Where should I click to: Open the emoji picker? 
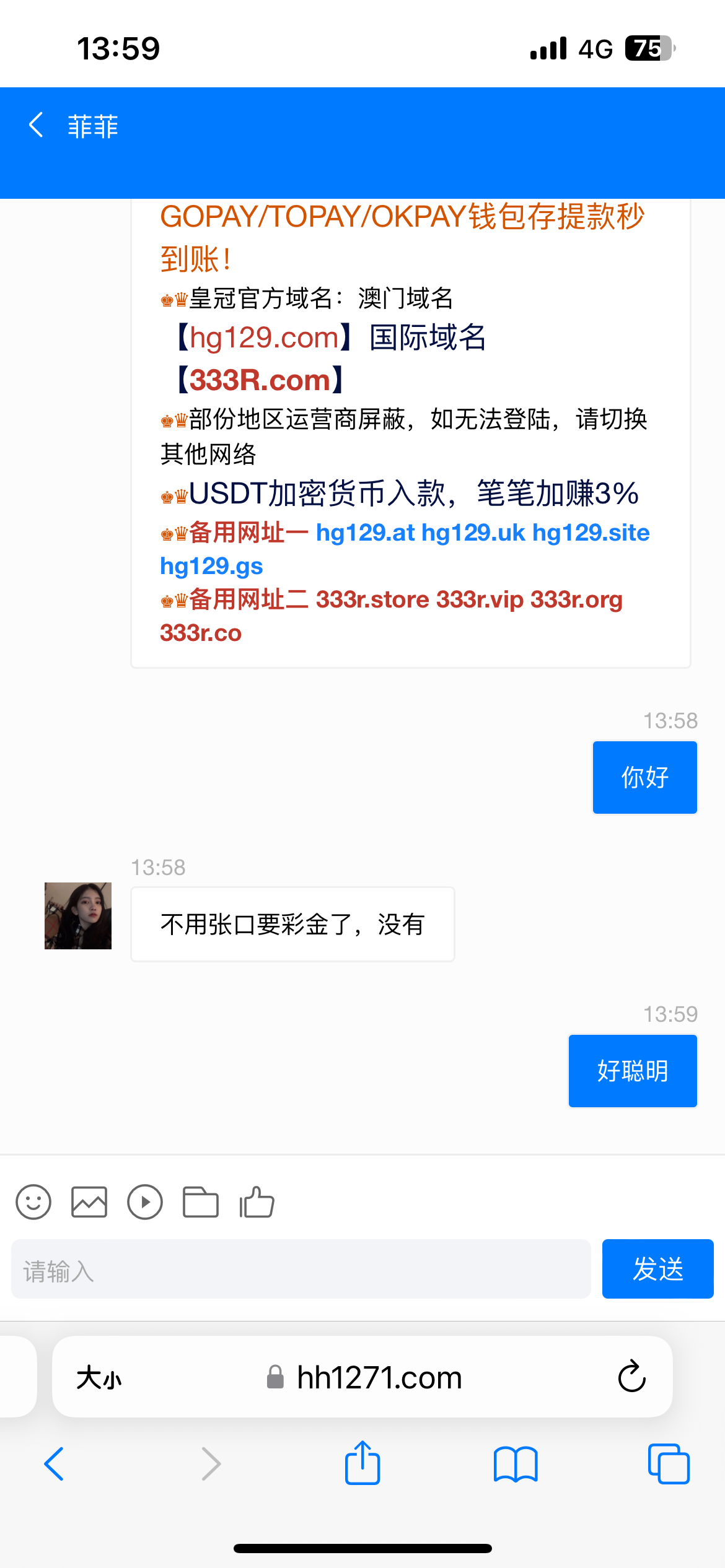click(x=33, y=1202)
